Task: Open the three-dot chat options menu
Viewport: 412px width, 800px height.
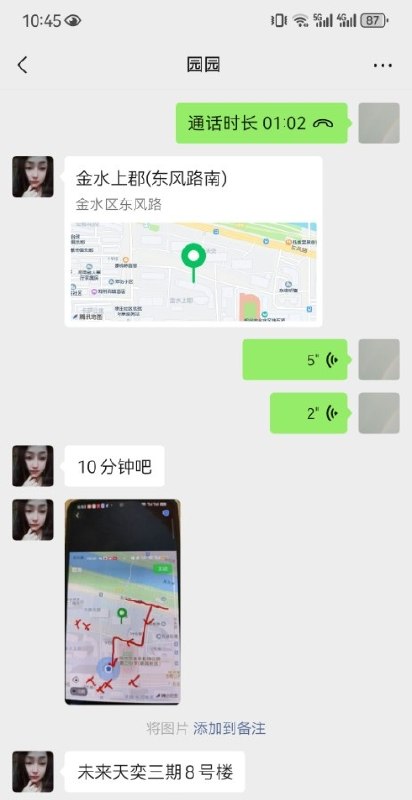Action: pyautogui.click(x=382, y=65)
